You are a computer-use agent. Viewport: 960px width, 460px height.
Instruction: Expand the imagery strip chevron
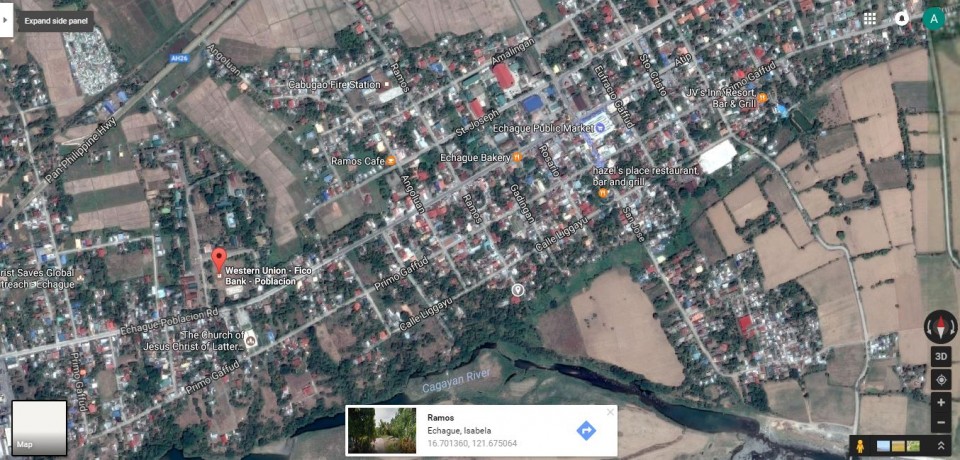[x=941, y=446]
